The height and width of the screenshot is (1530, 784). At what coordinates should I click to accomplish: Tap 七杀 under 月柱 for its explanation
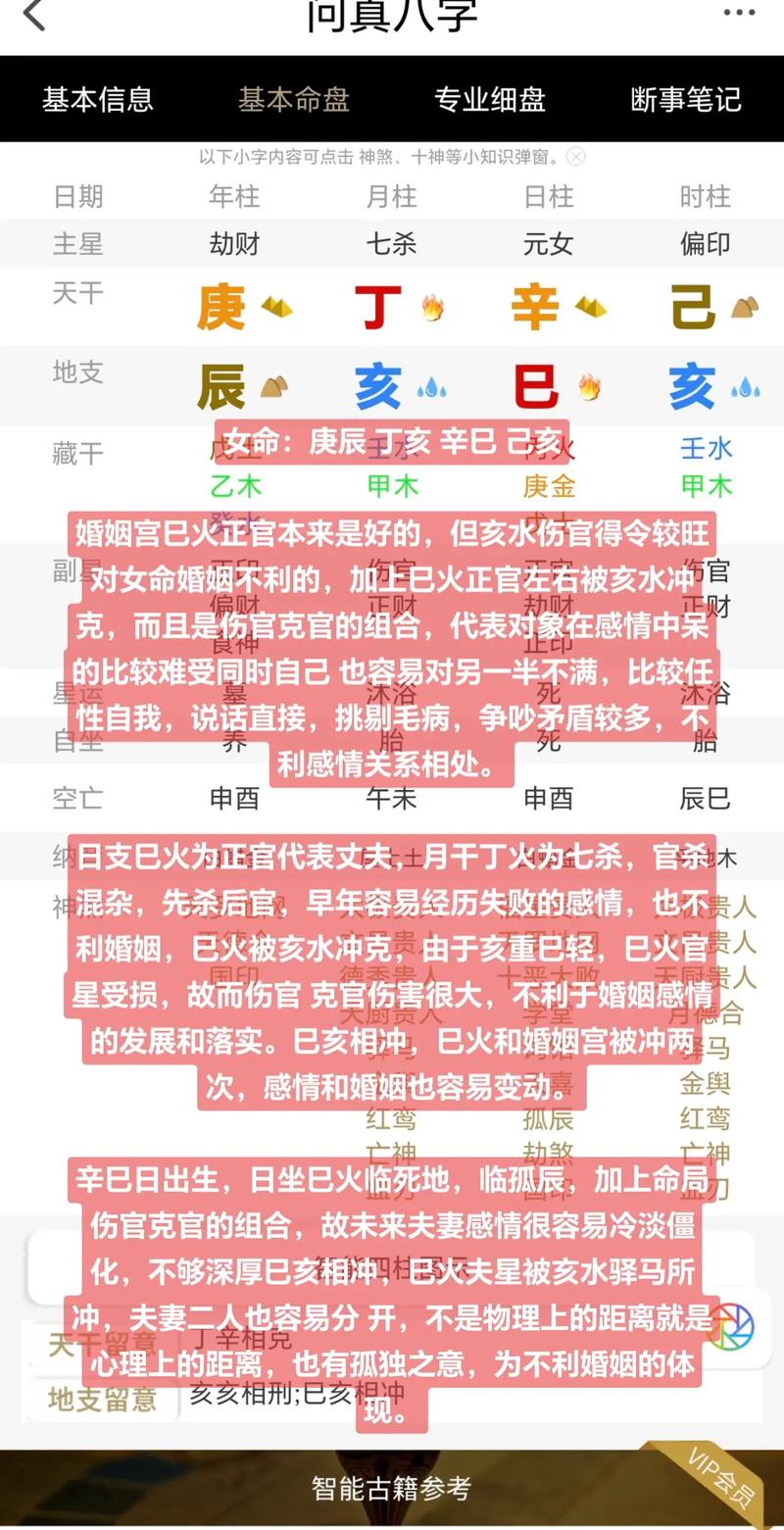391,243
